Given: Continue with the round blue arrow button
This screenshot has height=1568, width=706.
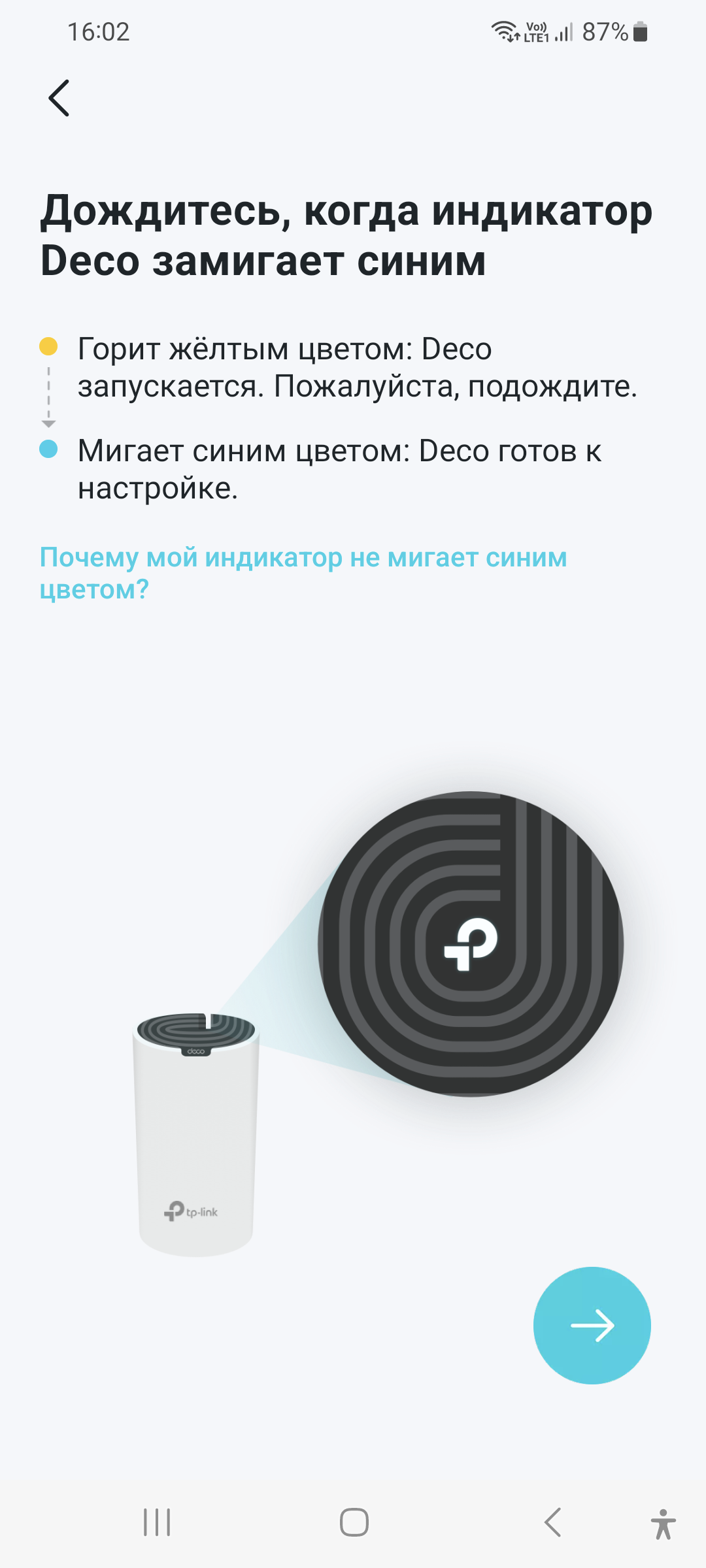Looking at the screenshot, I should pos(592,1325).
